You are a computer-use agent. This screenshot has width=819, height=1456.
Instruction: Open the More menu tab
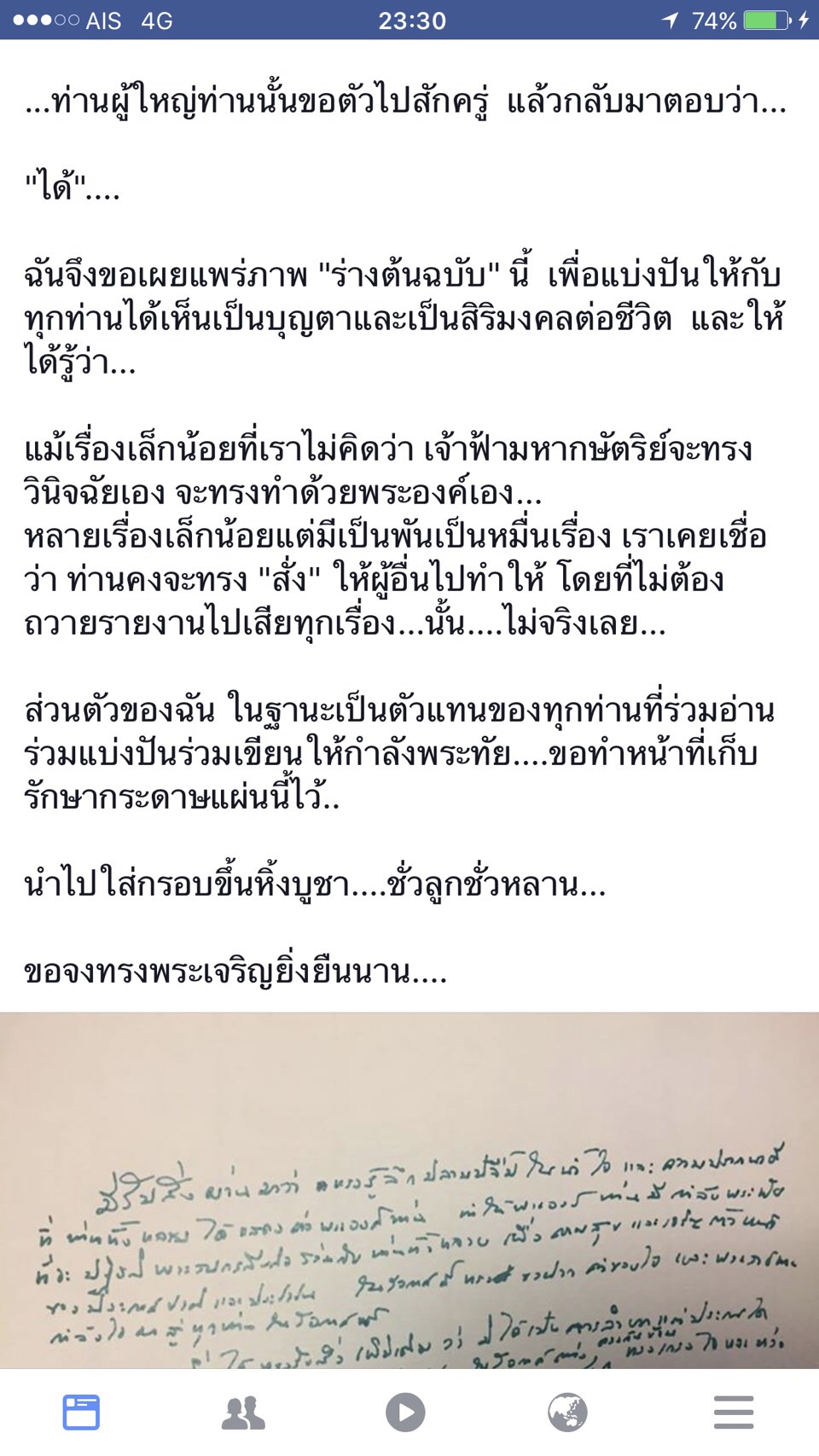click(734, 1412)
